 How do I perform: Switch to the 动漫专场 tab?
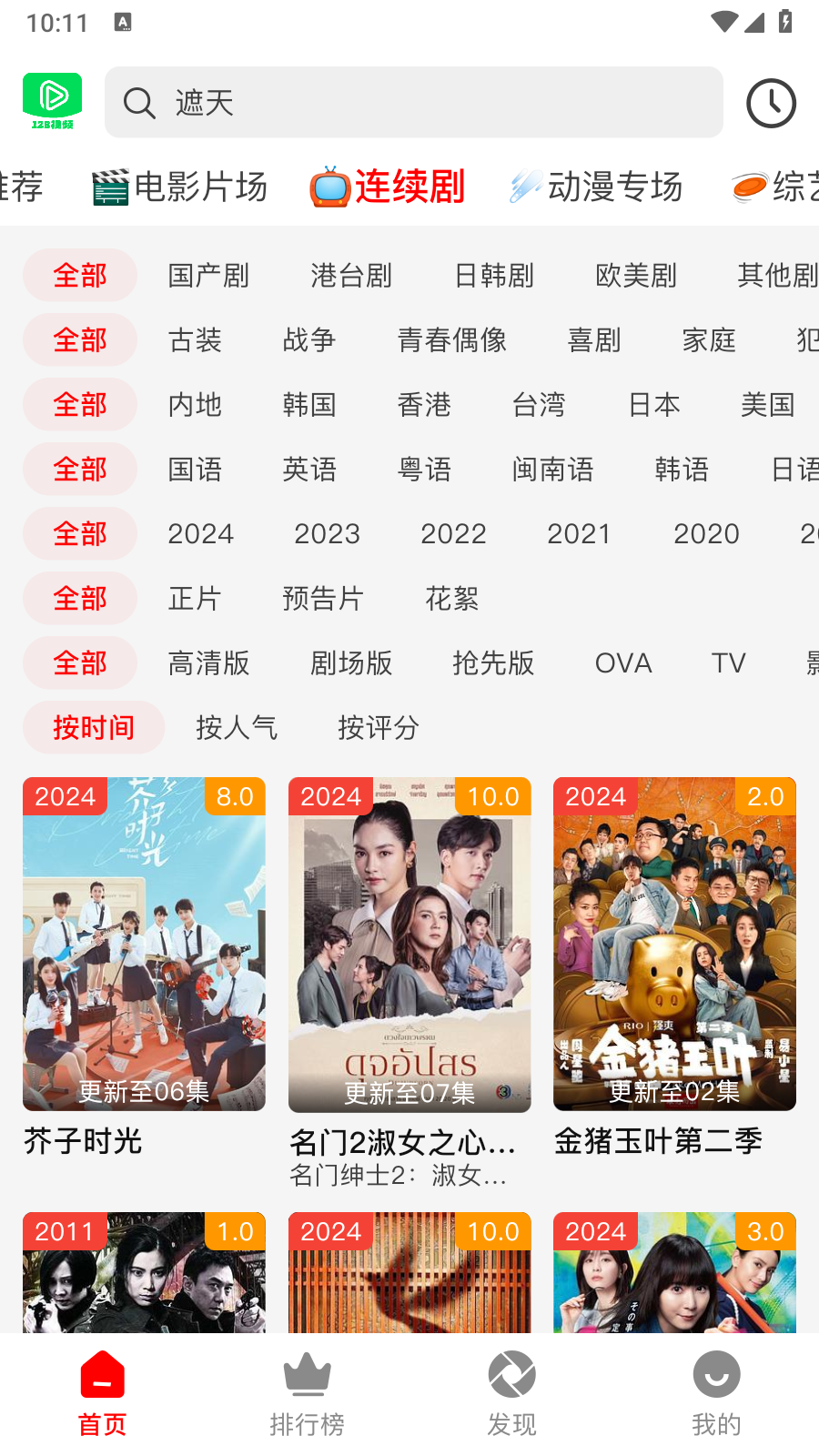tap(597, 187)
